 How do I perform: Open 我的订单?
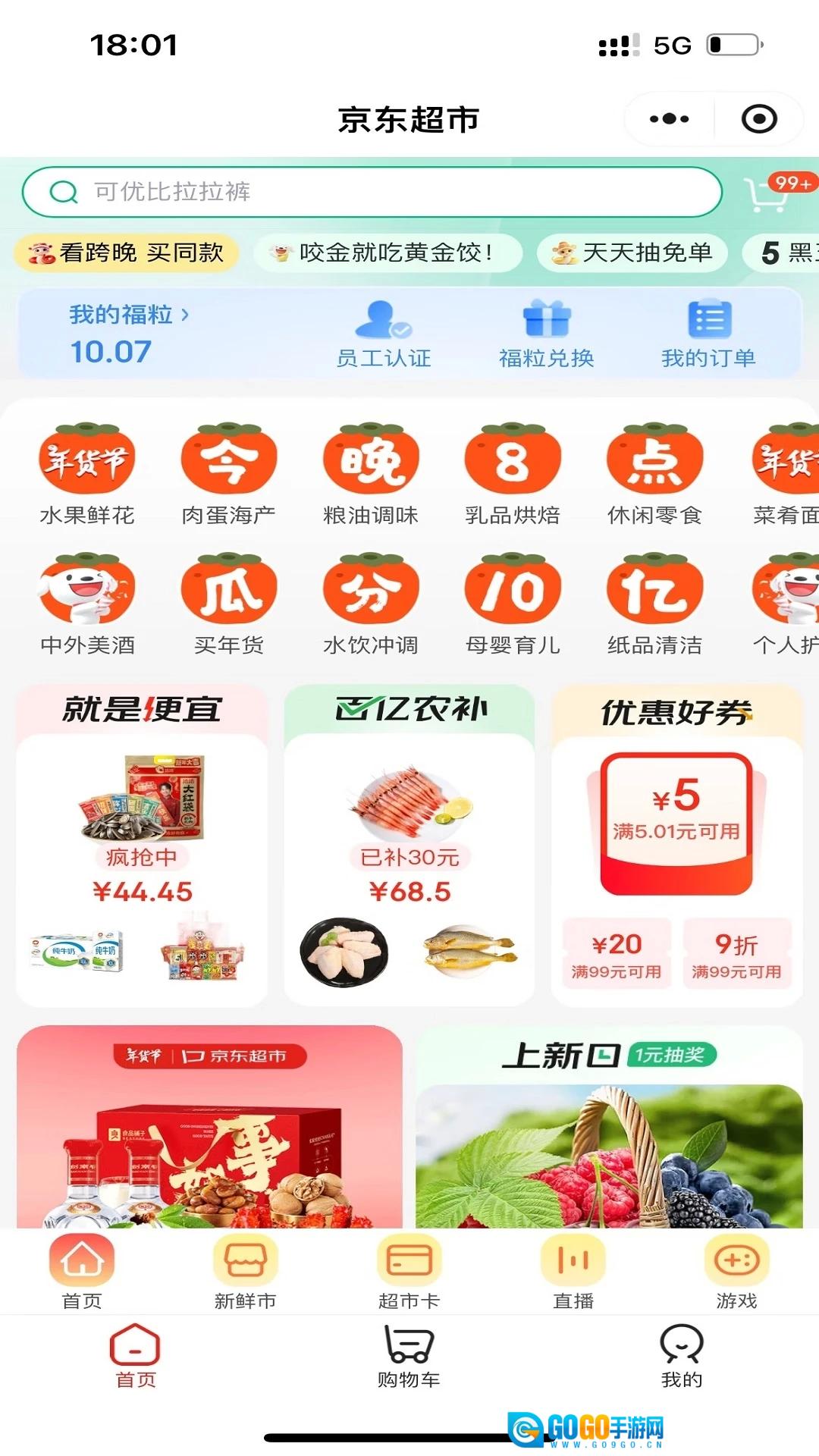[708, 334]
